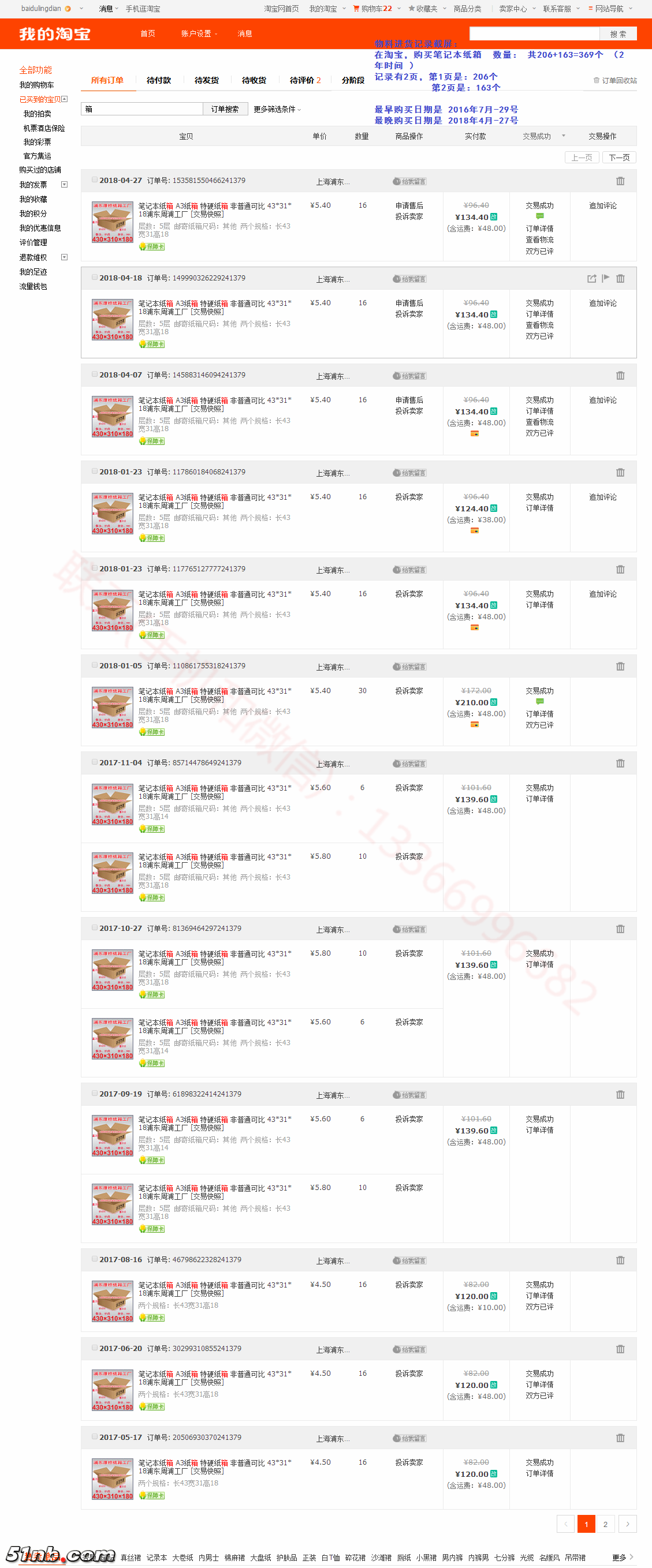Select checkbox for the 2018-04-18 order
Viewport: 652px width, 1568px height.
tap(95, 277)
